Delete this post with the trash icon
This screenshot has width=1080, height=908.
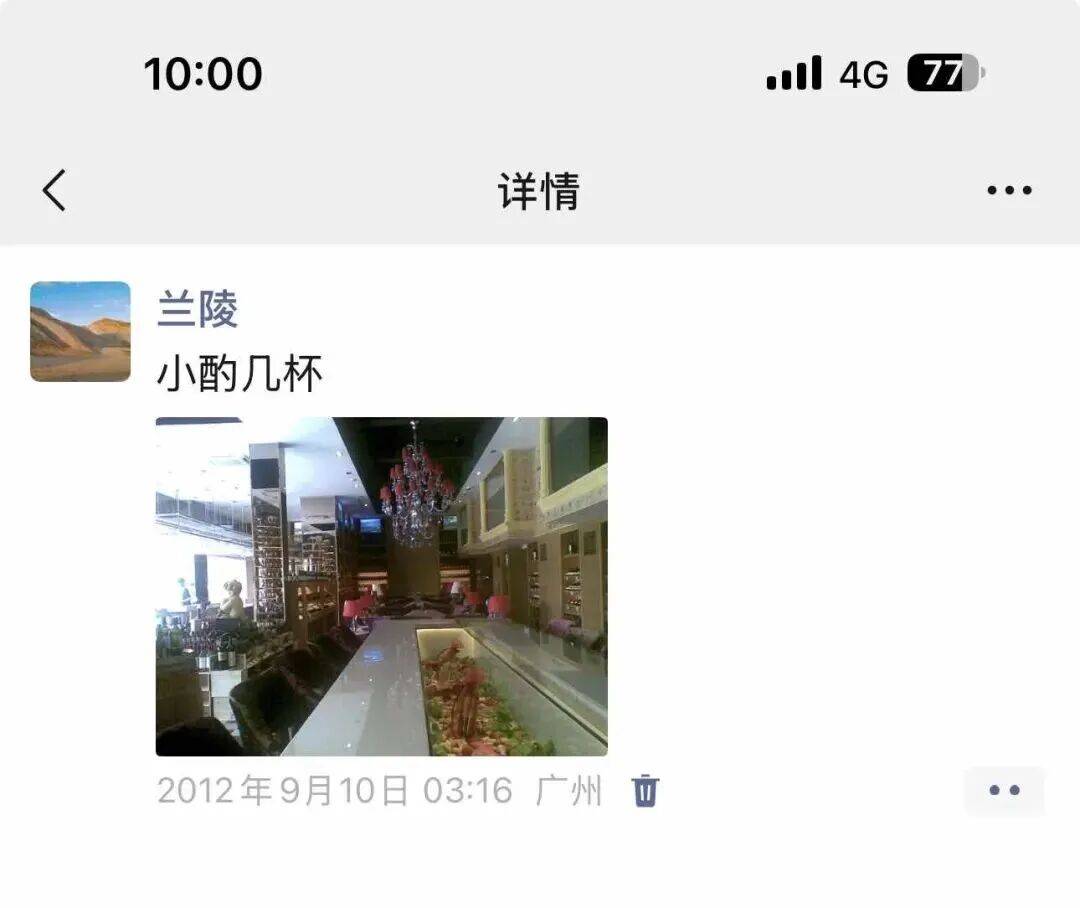pyautogui.click(x=645, y=790)
